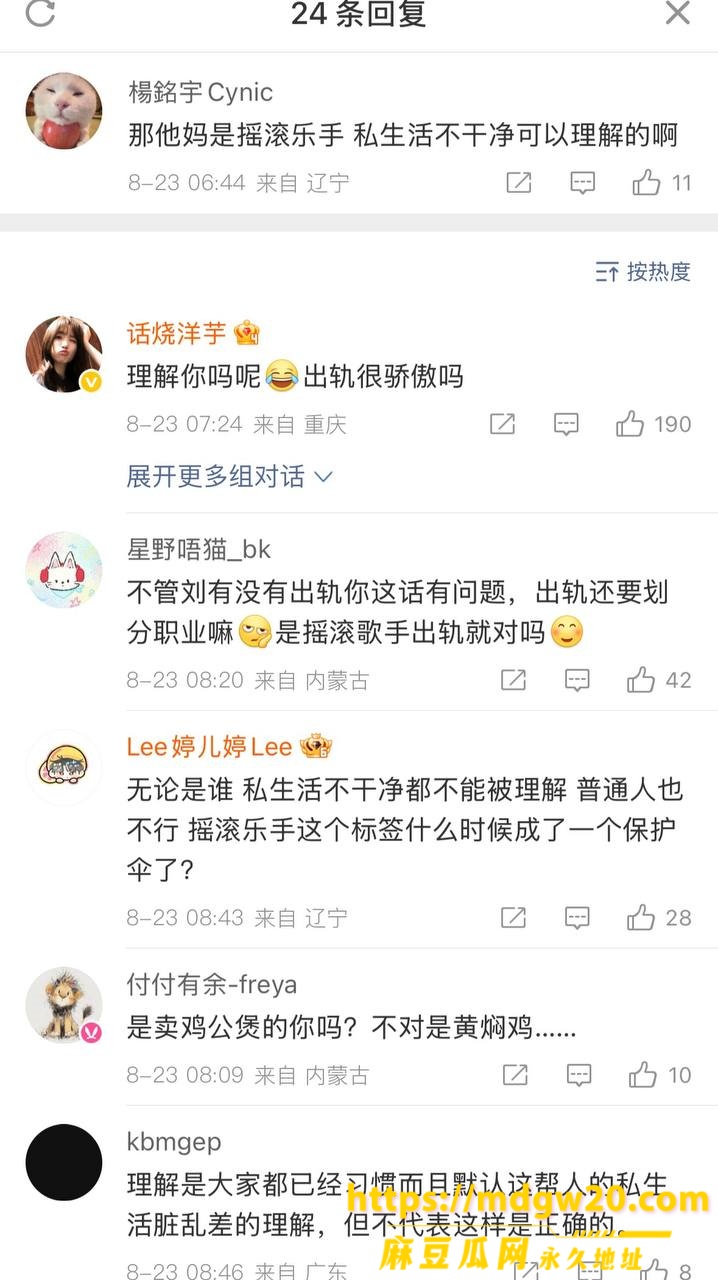The image size is (718, 1280).
Task: Open 付付有余-freya's avatar
Action: click(64, 1005)
